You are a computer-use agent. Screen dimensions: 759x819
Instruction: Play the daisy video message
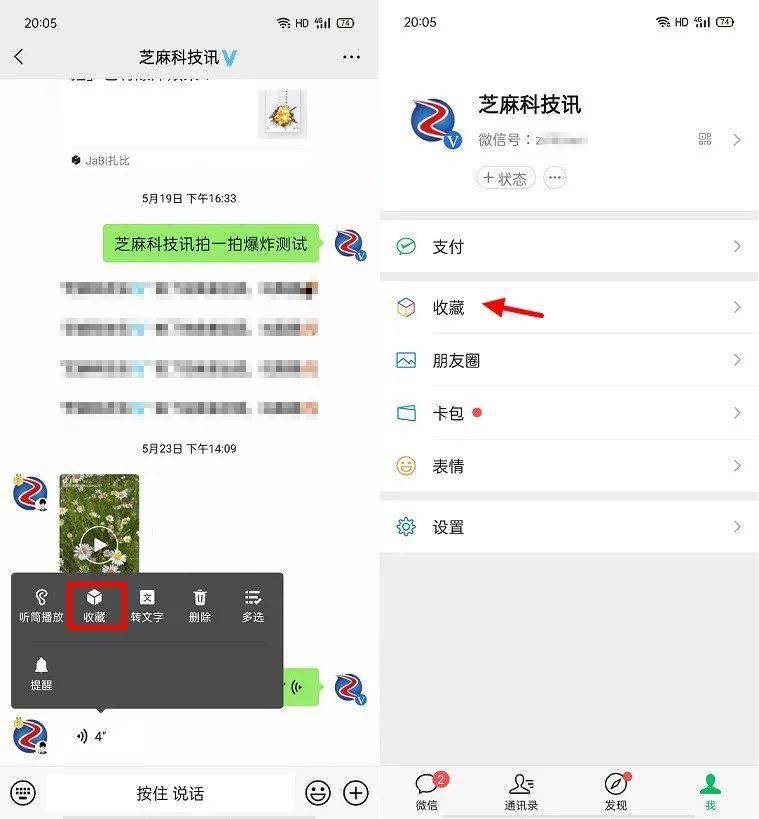pos(99,545)
